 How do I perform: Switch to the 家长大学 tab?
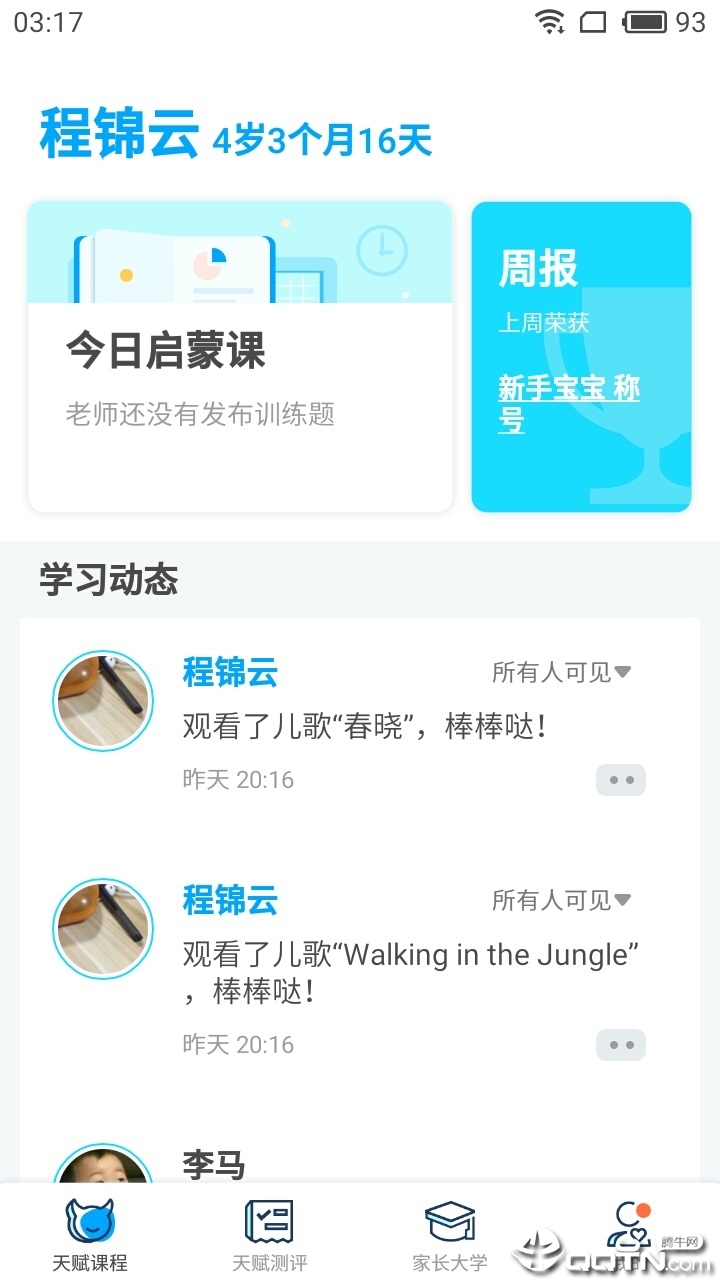(450, 1235)
